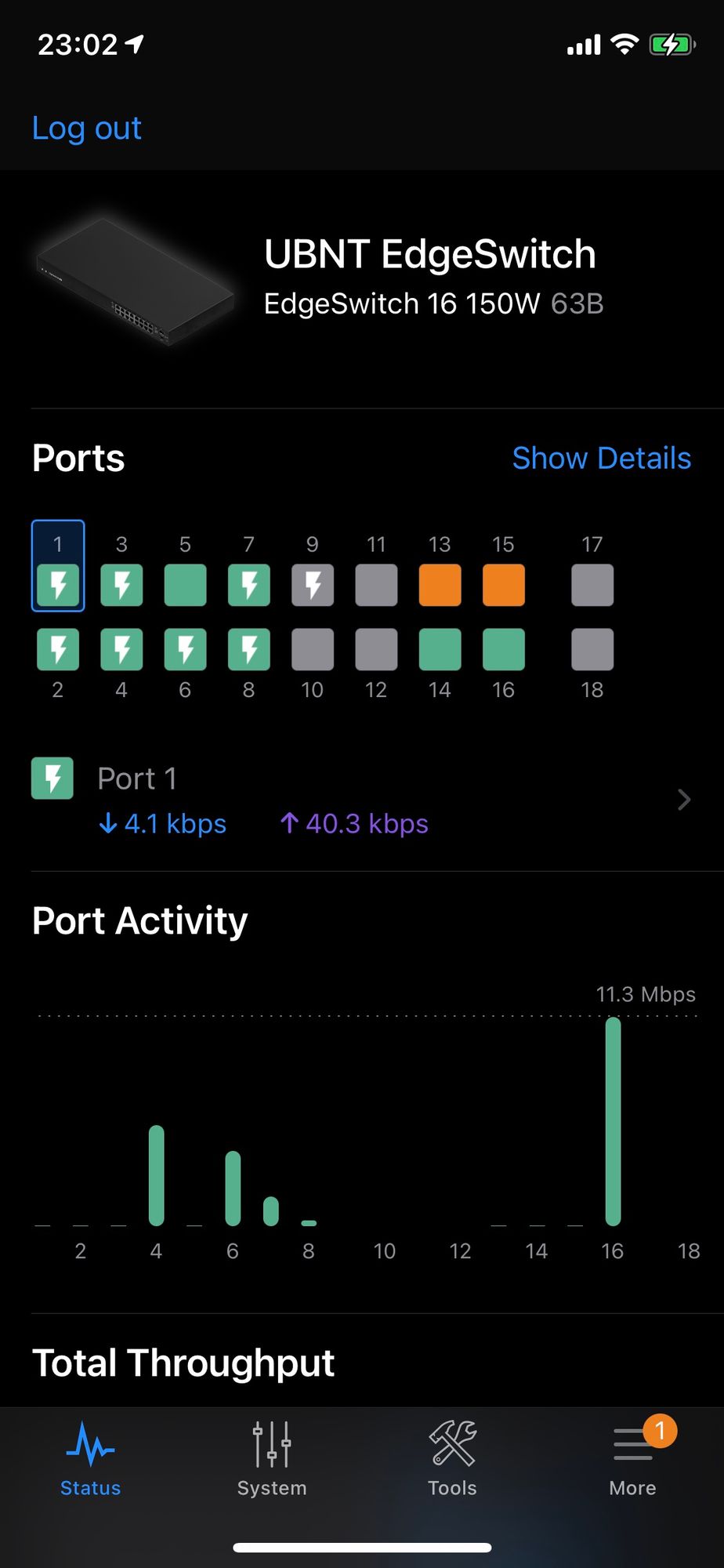Show Details for the ports
This screenshot has width=724, height=1568.
pyautogui.click(x=601, y=458)
